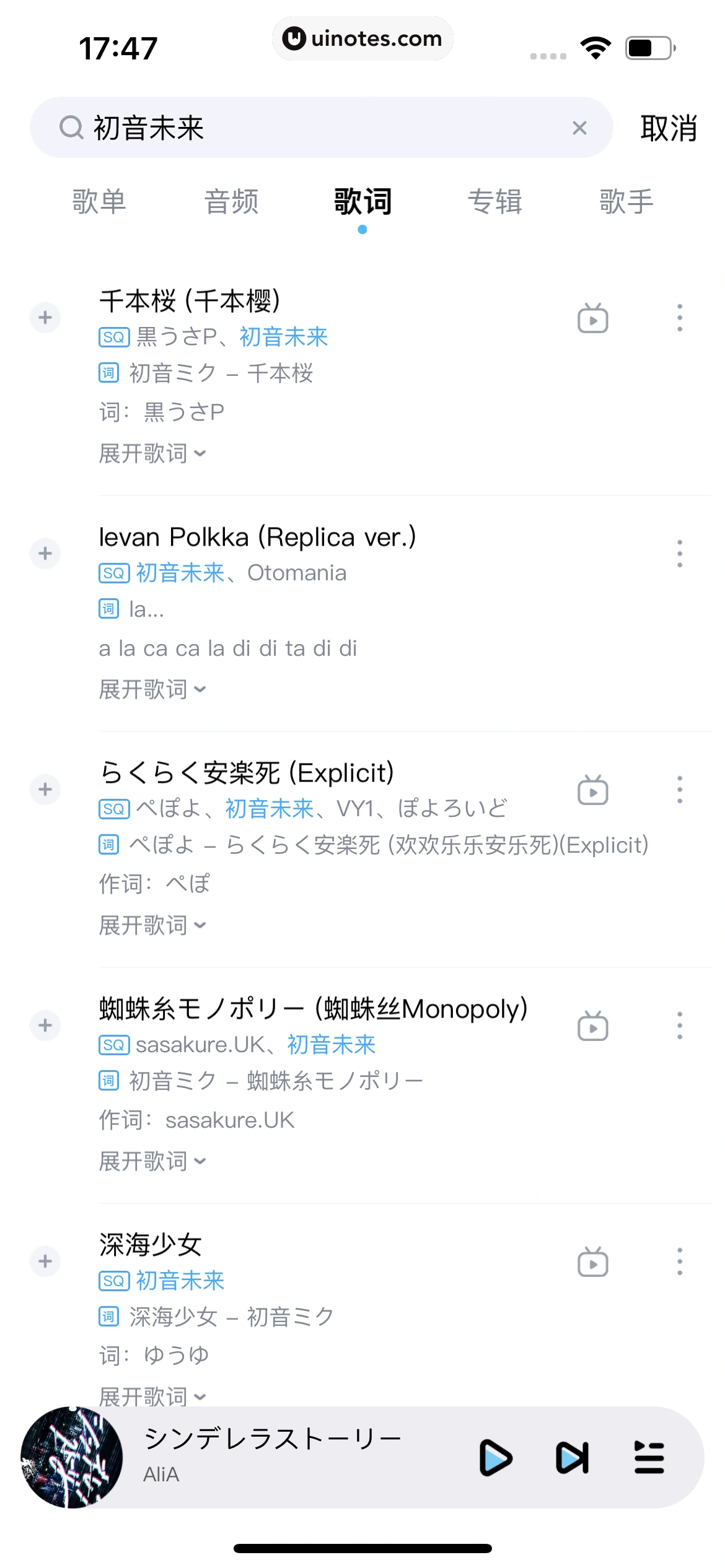Switch to the 歌手 tab

point(626,202)
